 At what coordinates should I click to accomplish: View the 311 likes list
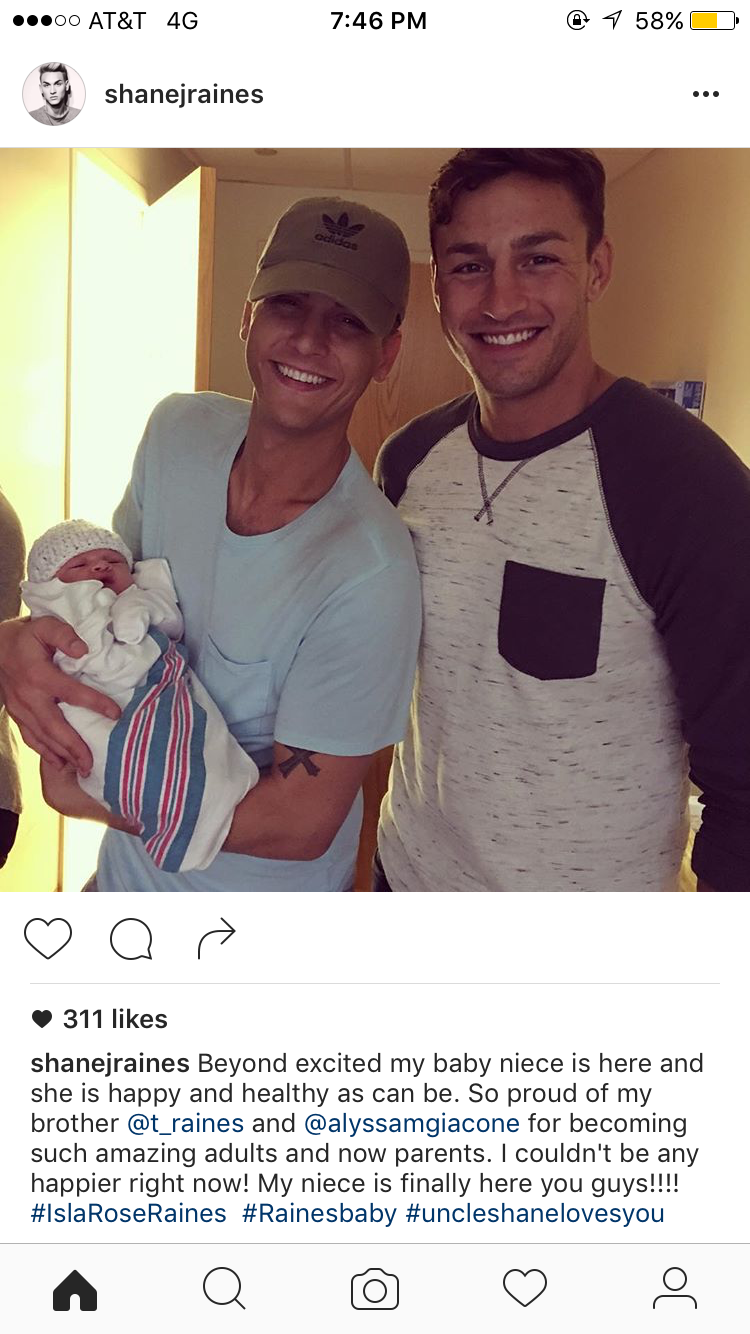[x=99, y=1019]
